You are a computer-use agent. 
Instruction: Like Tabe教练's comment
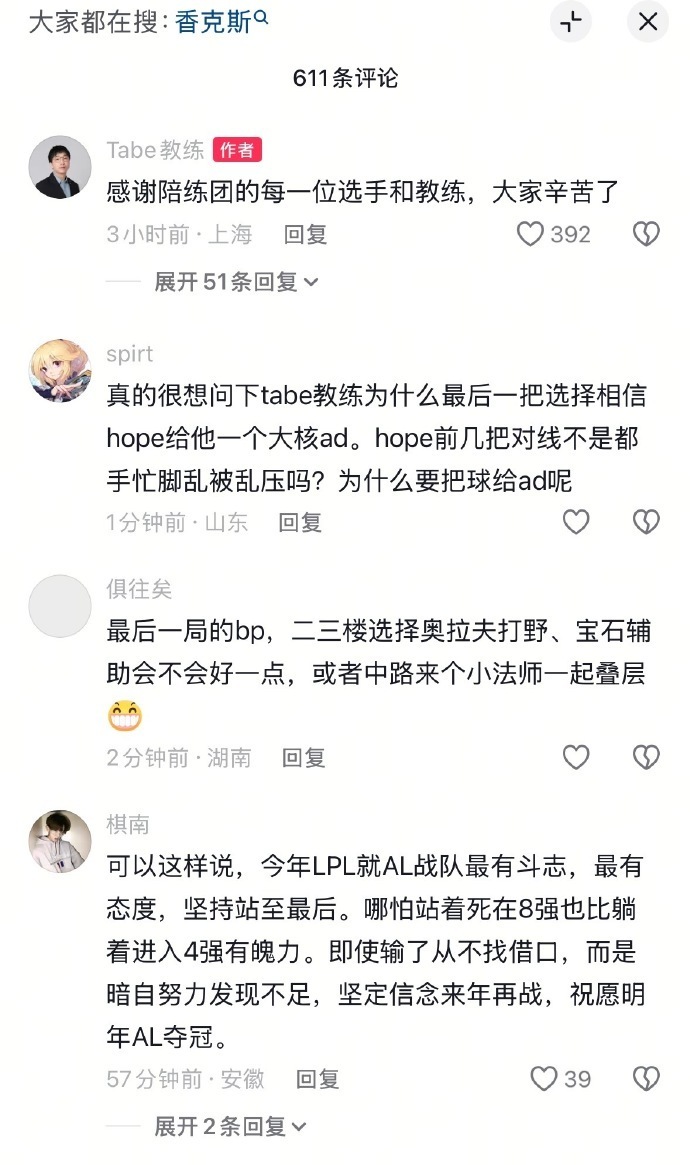point(530,234)
